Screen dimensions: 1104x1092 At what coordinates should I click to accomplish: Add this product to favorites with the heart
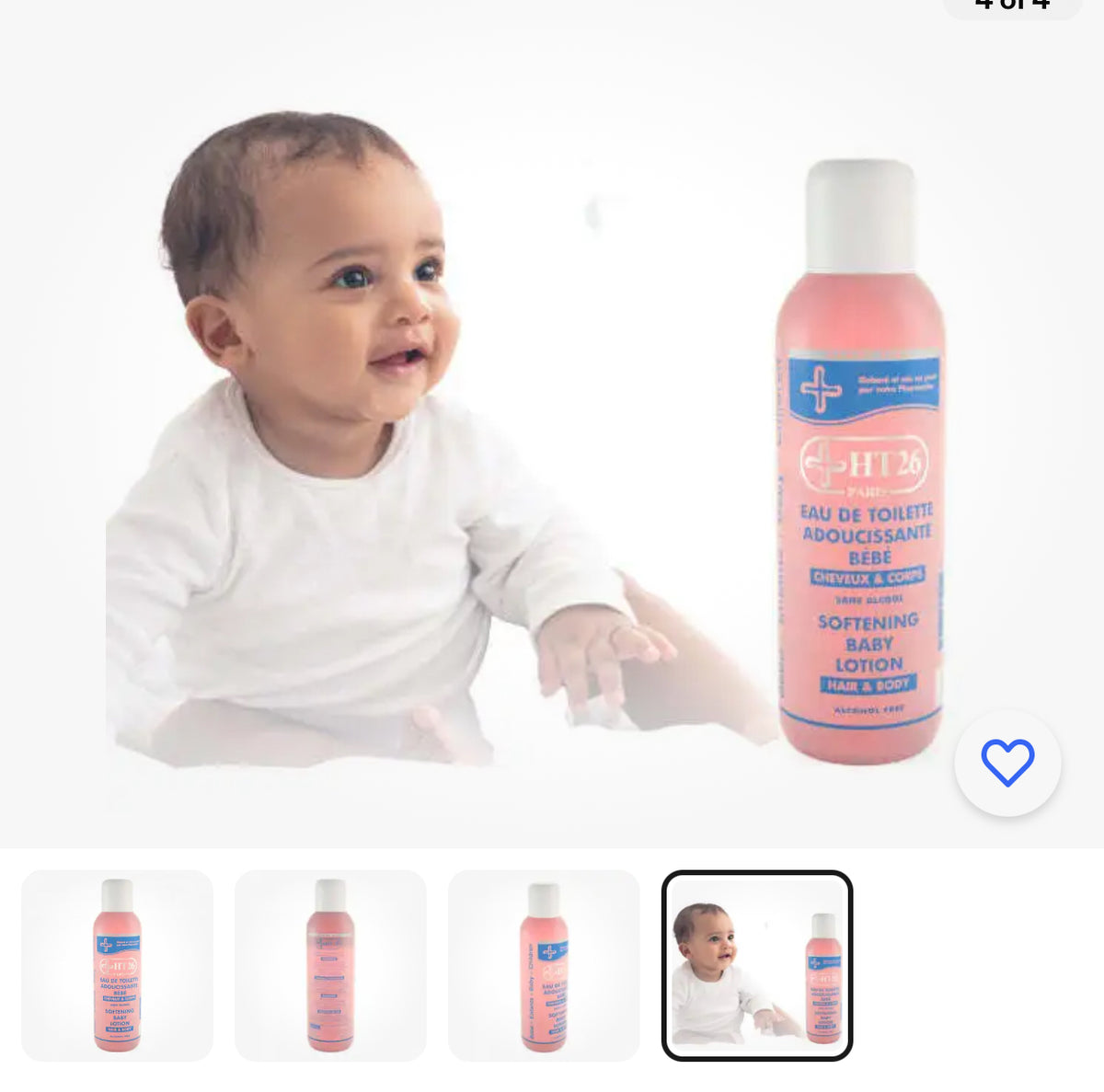pos(1007,763)
